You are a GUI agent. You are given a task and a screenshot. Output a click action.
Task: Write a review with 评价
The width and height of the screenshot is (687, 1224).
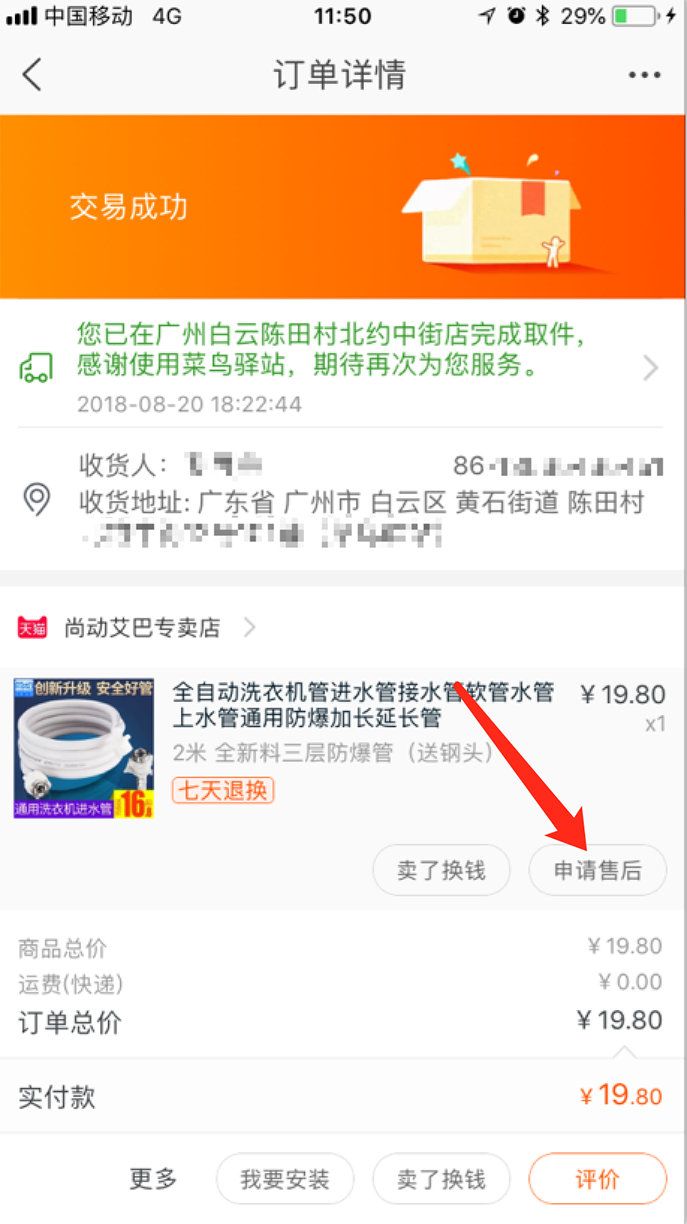(597, 1179)
